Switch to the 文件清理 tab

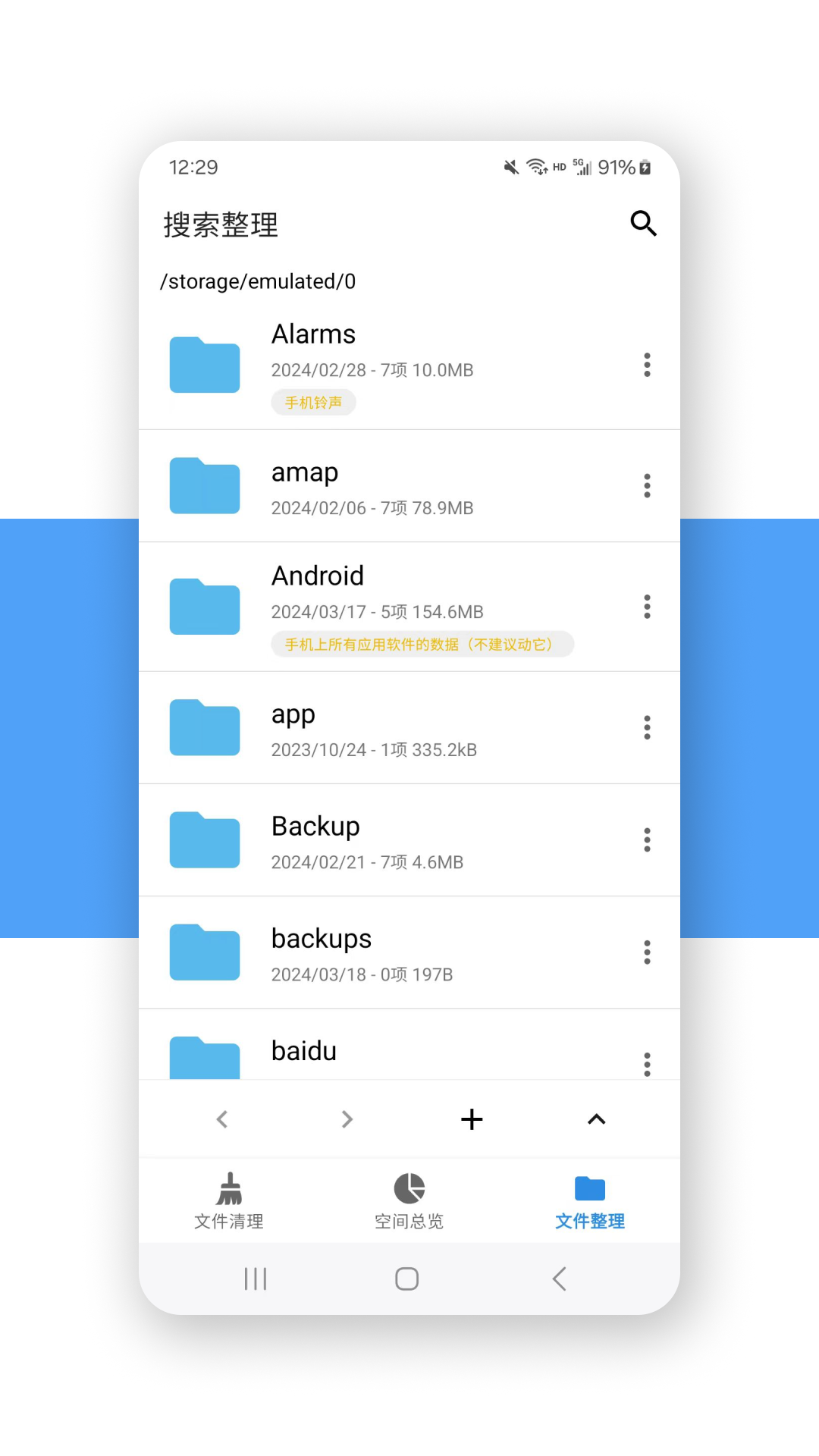229,1201
